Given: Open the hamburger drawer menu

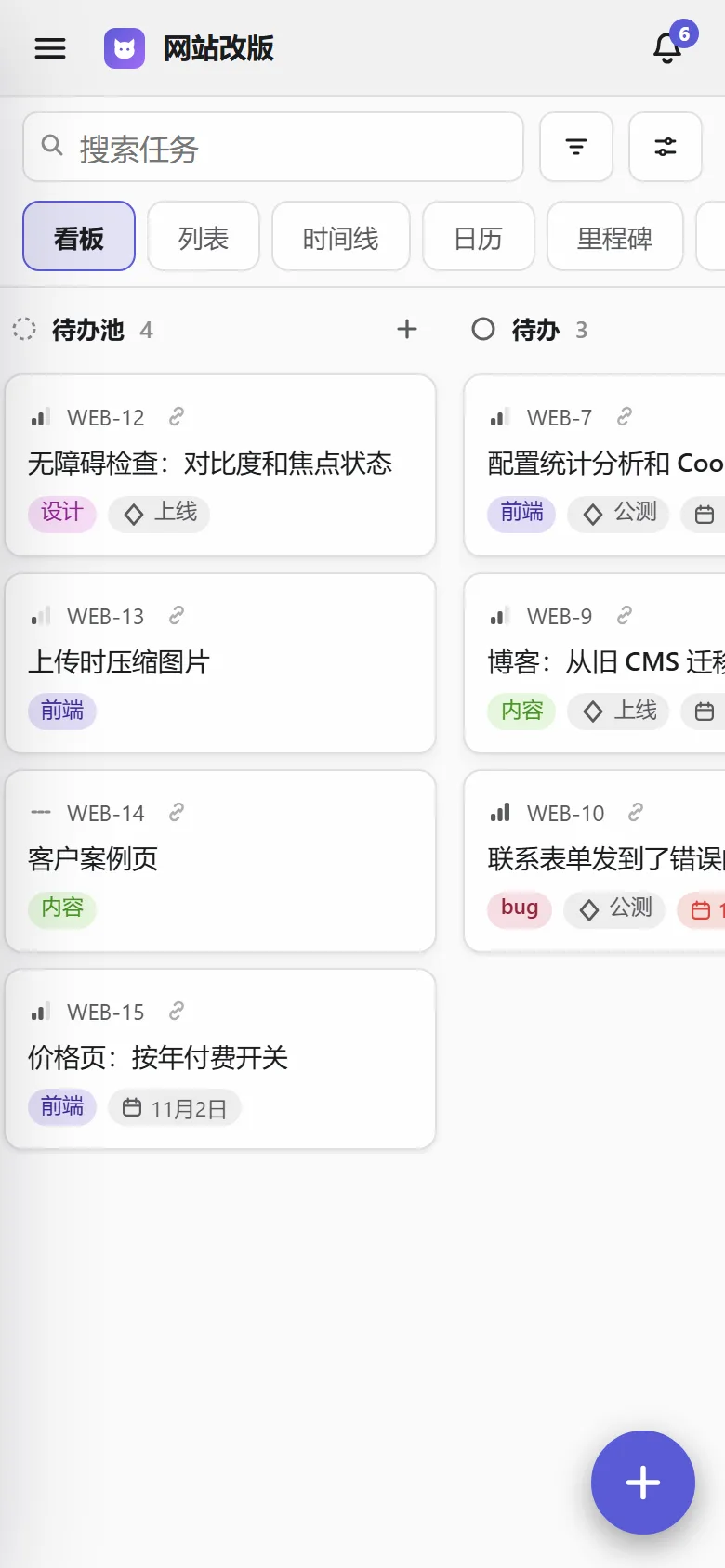Looking at the screenshot, I should pos(50,48).
